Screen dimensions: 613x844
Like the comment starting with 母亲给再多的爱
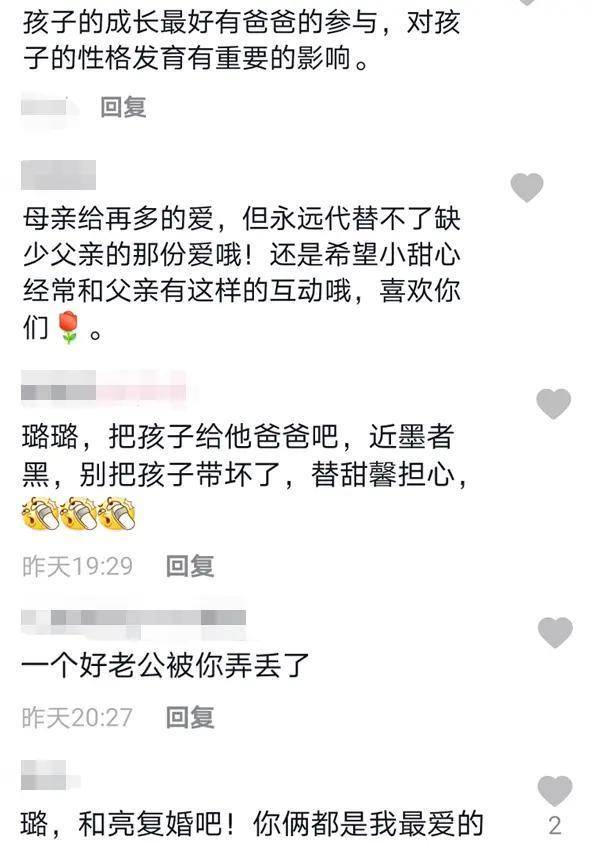527,186
